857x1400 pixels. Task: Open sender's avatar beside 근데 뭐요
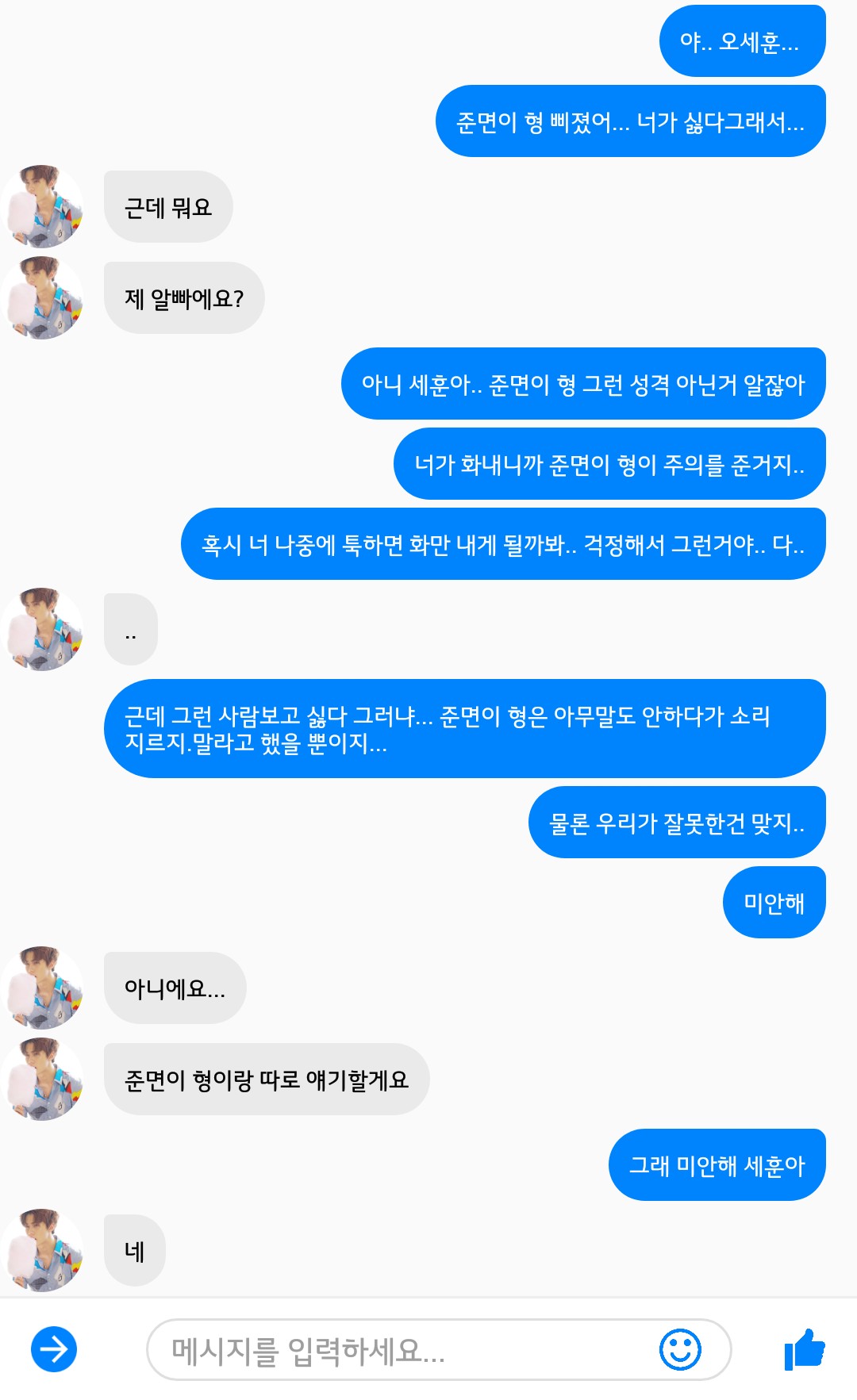point(44,206)
